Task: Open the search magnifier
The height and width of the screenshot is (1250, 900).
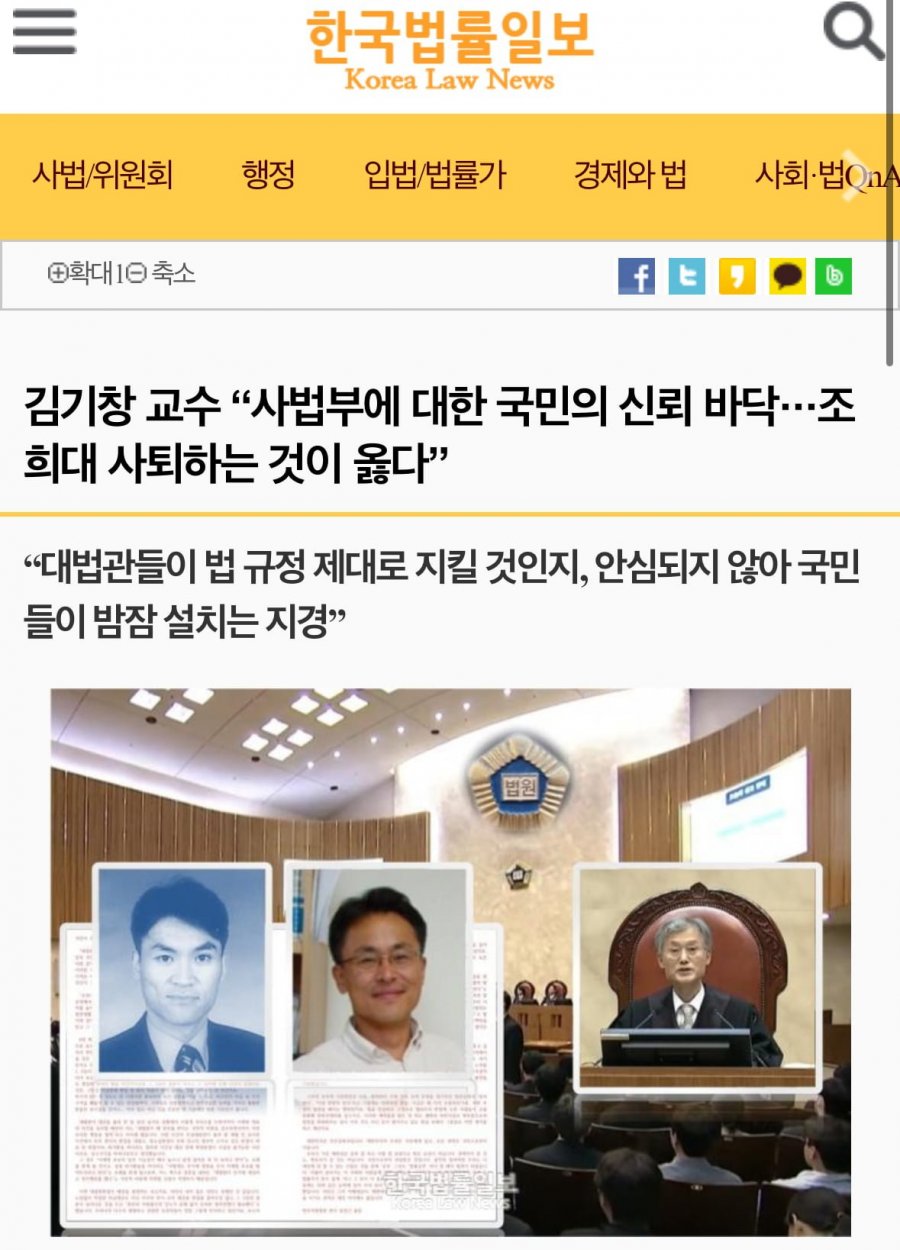Action: 853,33
